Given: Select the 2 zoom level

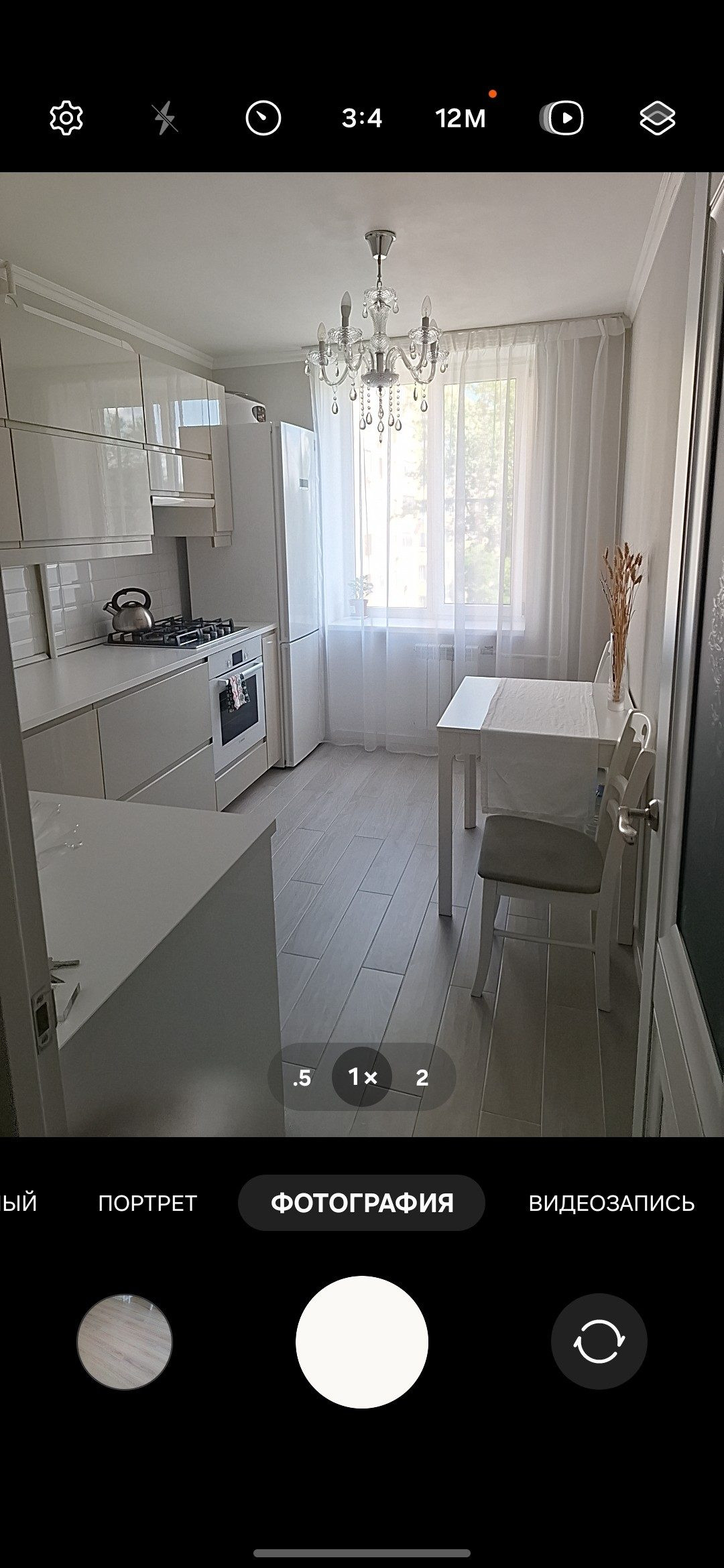Looking at the screenshot, I should (422, 1077).
